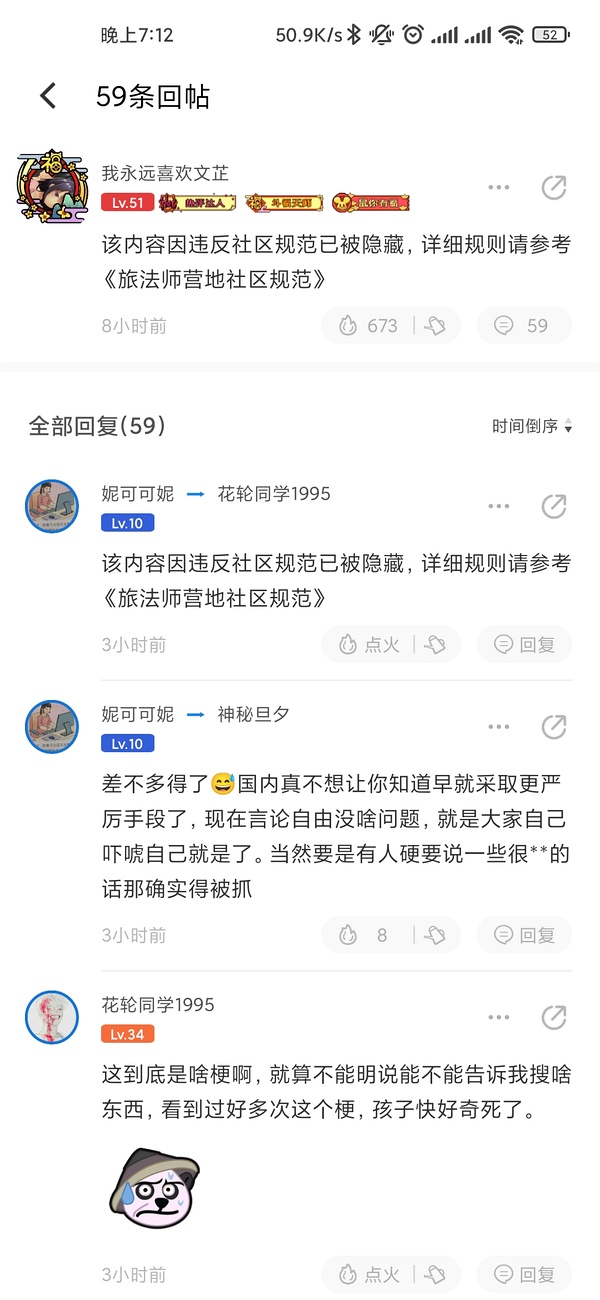The image size is (600, 1300).
Task: Reply to 花轮同学1995's comment
Action: tap(524, 1275)
